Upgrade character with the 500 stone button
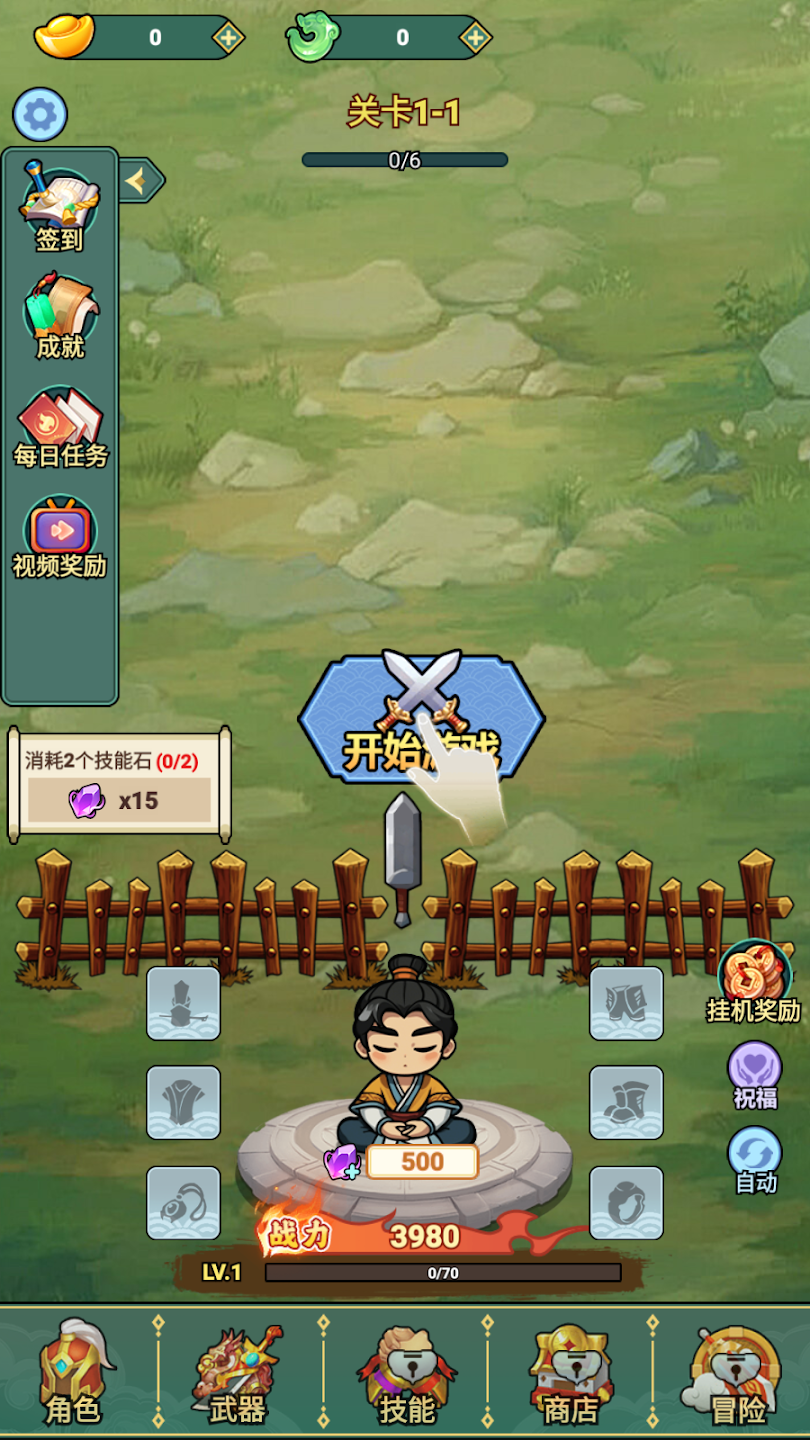Screen dimensions: 810x1440 (x=421, y=1161)
